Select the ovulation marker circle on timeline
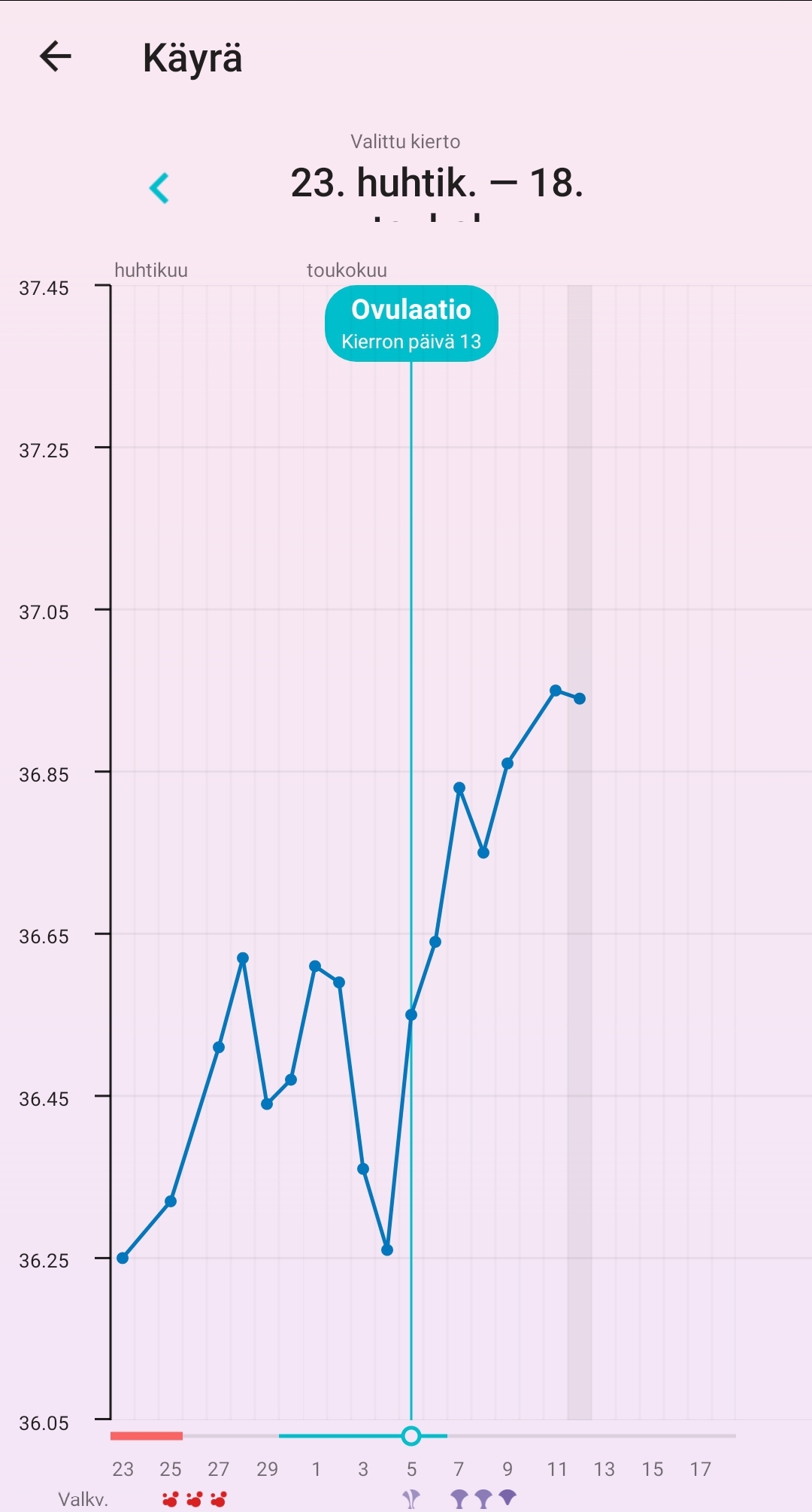Screen dimensions: 812x1512 (x=411, y=1436)
